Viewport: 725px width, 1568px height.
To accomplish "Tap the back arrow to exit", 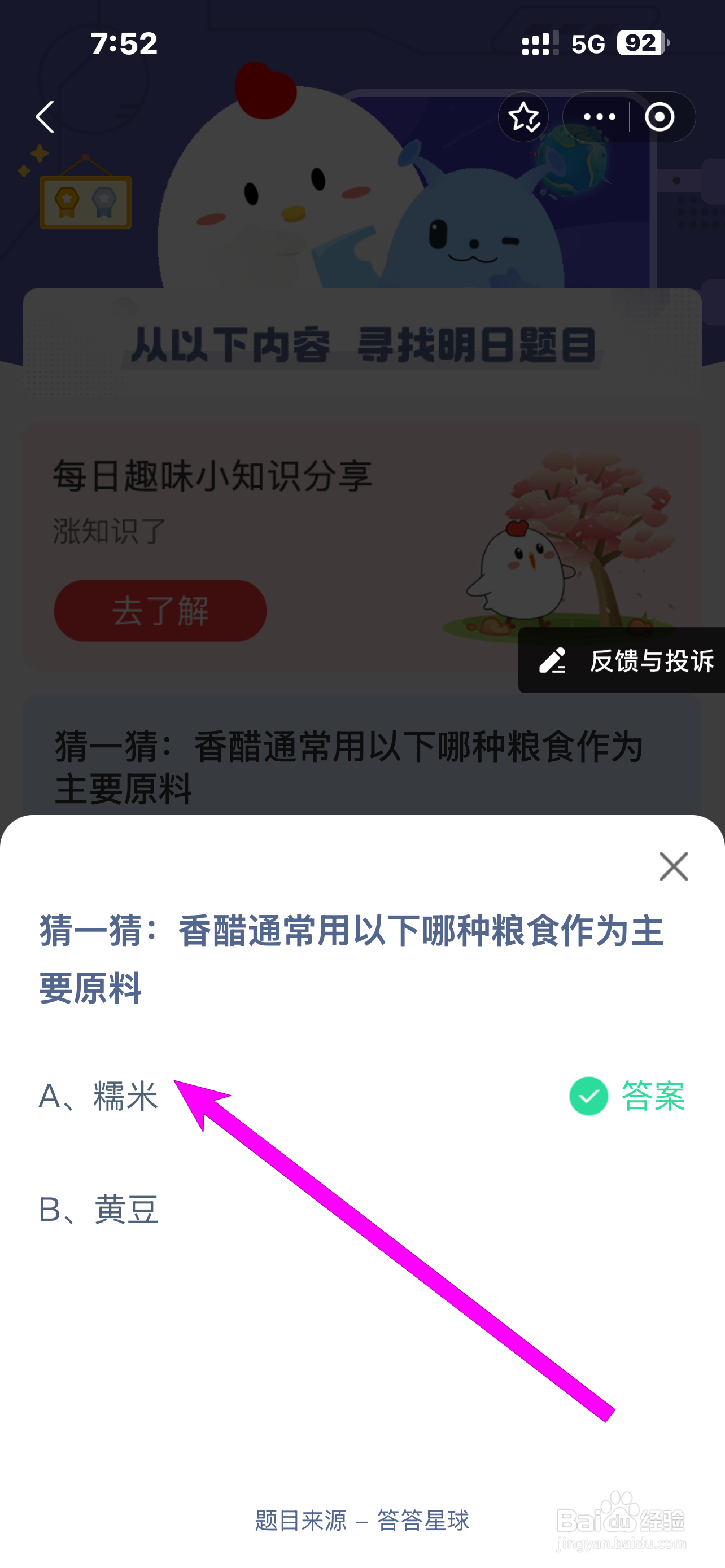I will point(45,117).
